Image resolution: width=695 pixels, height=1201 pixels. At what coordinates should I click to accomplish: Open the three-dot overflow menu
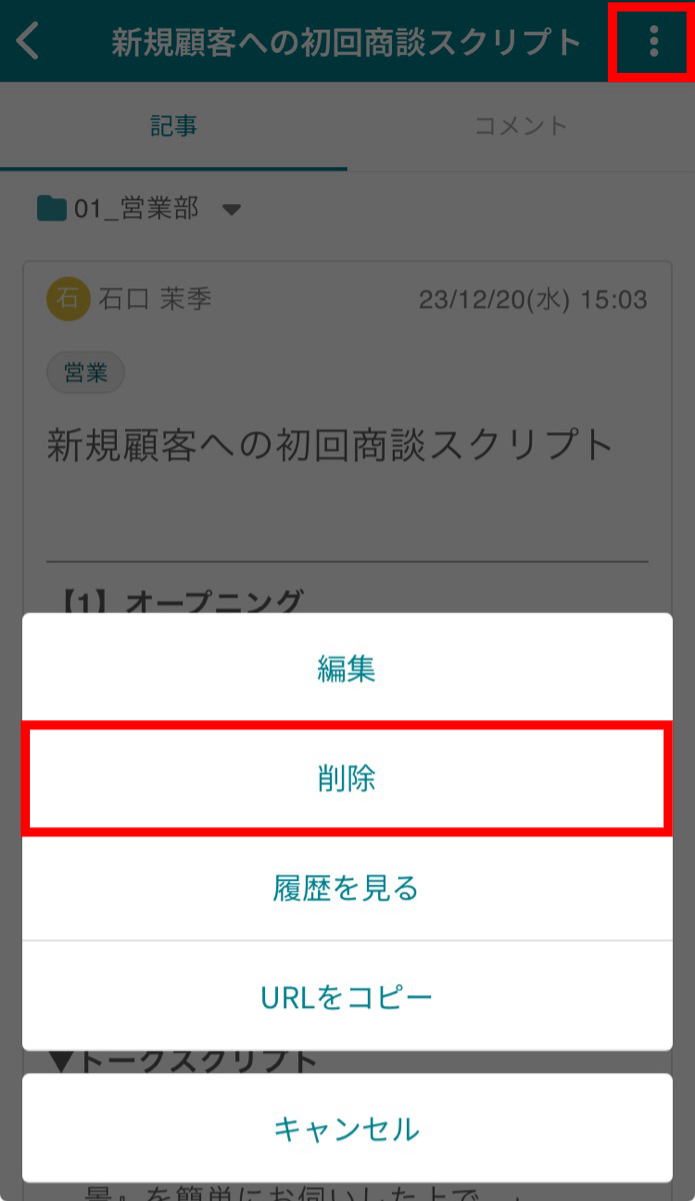click(653, 41)
